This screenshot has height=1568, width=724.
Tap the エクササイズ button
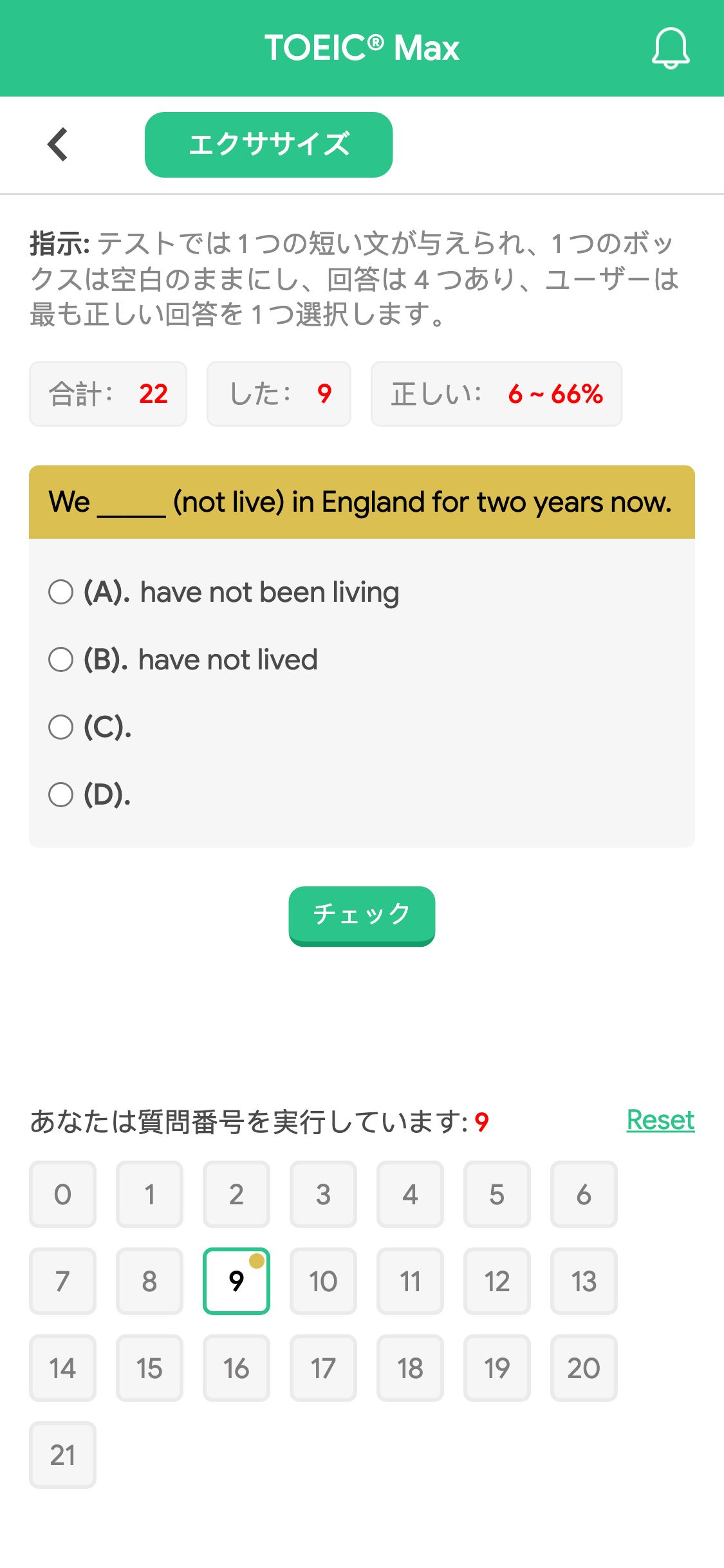pyautogui.click(x=268, y=145)
